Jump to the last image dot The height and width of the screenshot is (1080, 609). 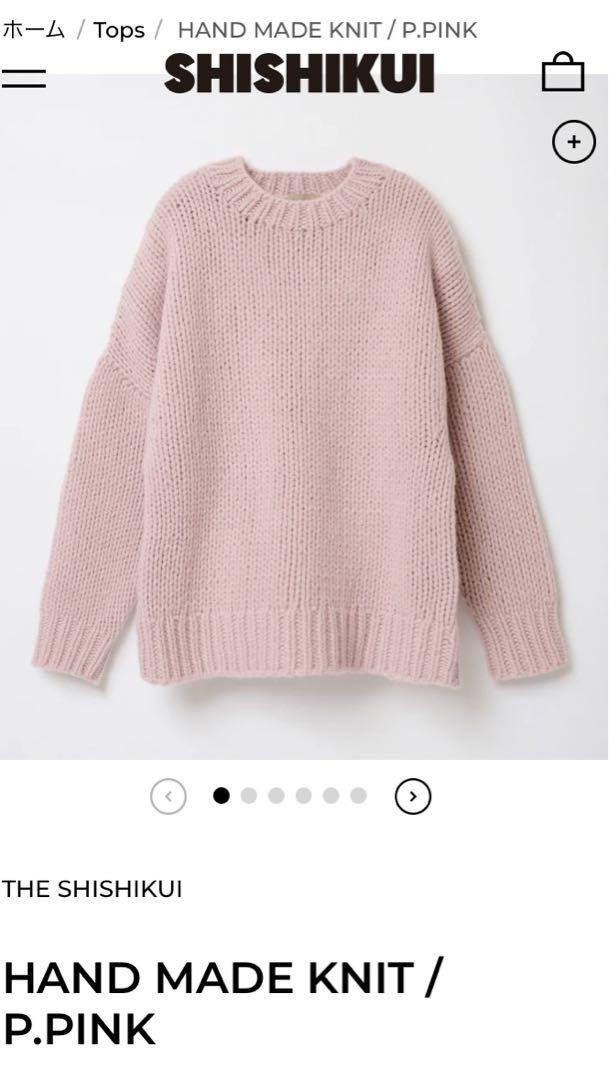pyautogui.click(x=358, y=796)
